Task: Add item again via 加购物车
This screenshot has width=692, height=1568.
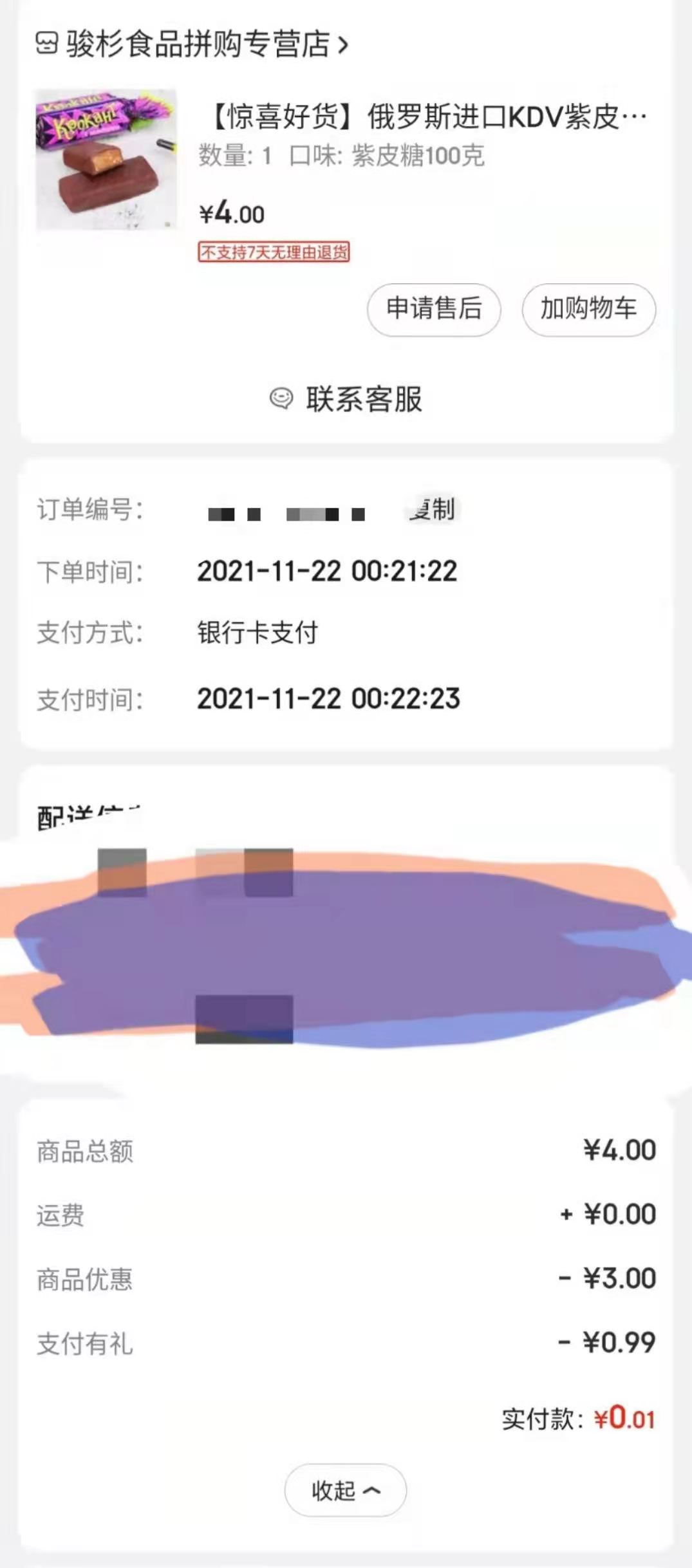Action: click(588, 309)
